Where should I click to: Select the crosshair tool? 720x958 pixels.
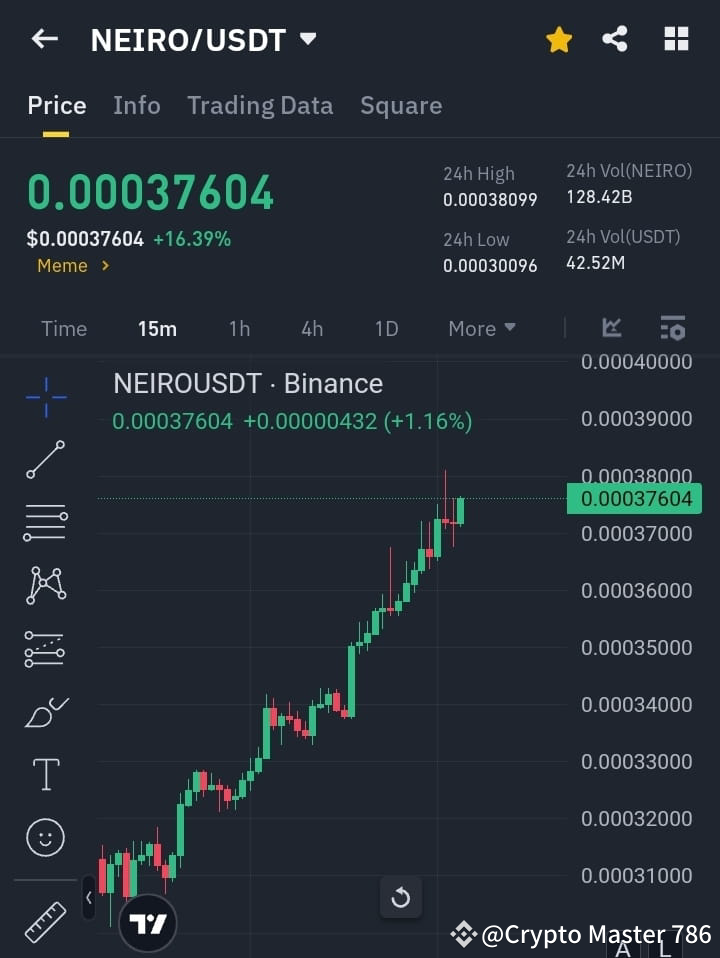tap(45, 397)
